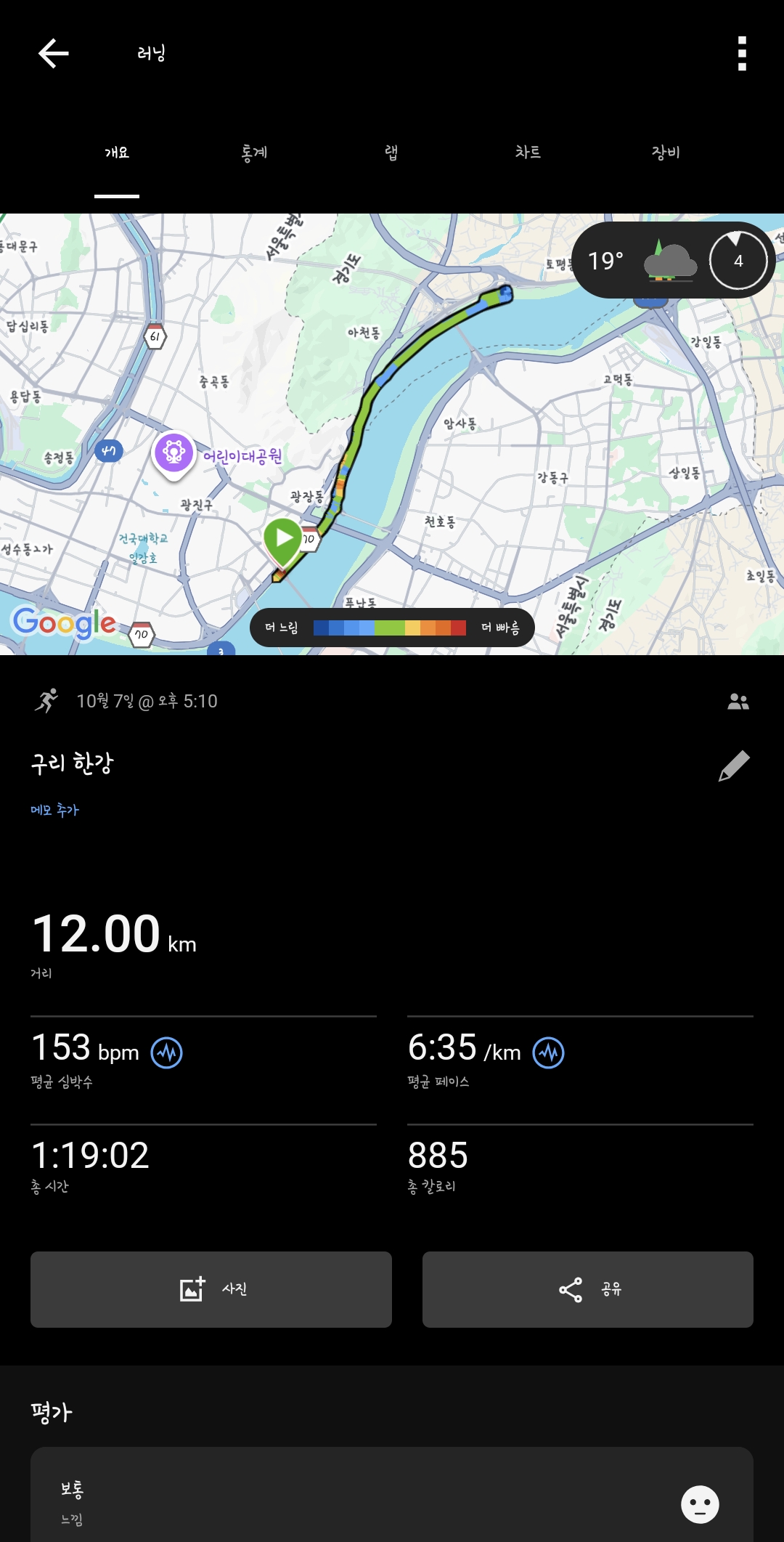Viewport: 784px width, 1542px height.
Task: Select the 장비 tab
Action: coord(665,153)
